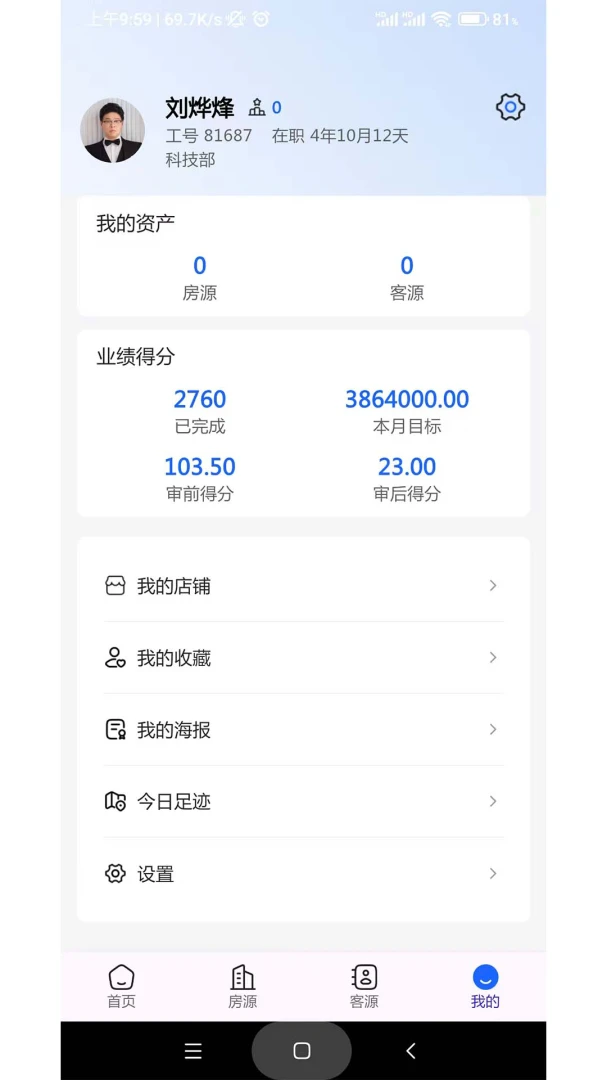Tap the profile avatar photo
Viewport: 607px width, 1080px height.
coord(112,131)
